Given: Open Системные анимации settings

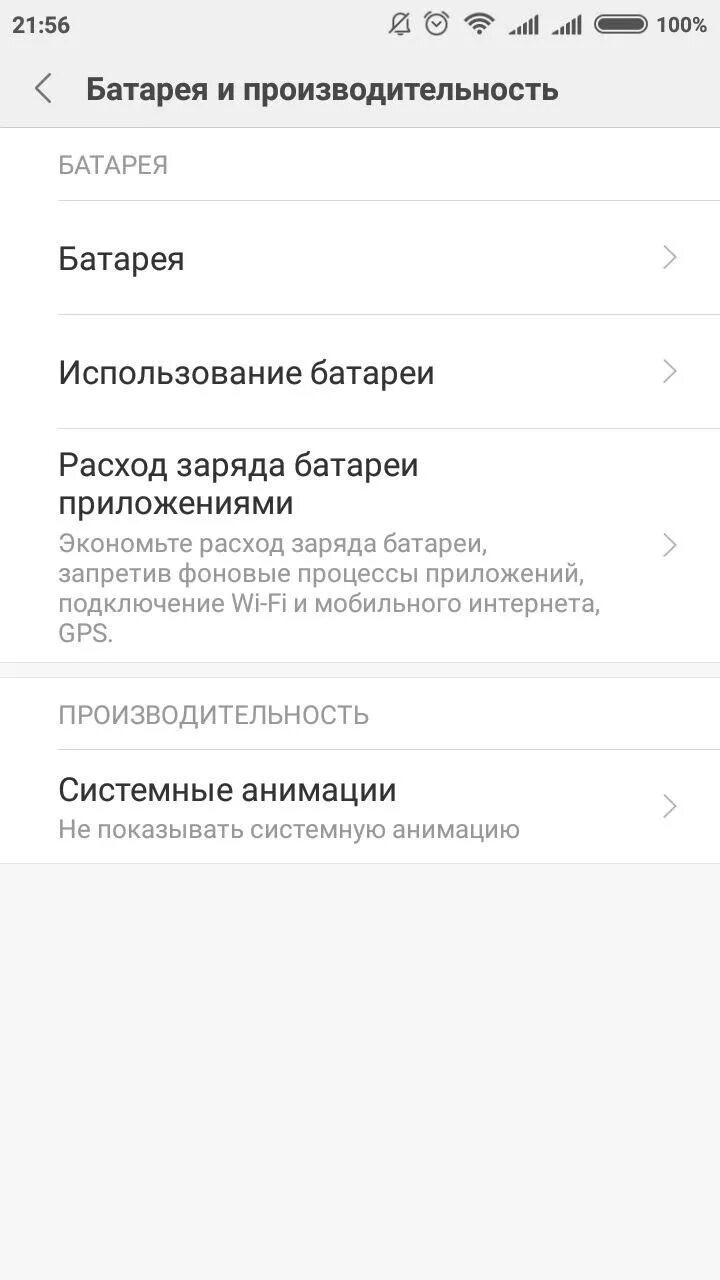Looking at the screenshot, I should pyautogui.click(x=360, y=807).
